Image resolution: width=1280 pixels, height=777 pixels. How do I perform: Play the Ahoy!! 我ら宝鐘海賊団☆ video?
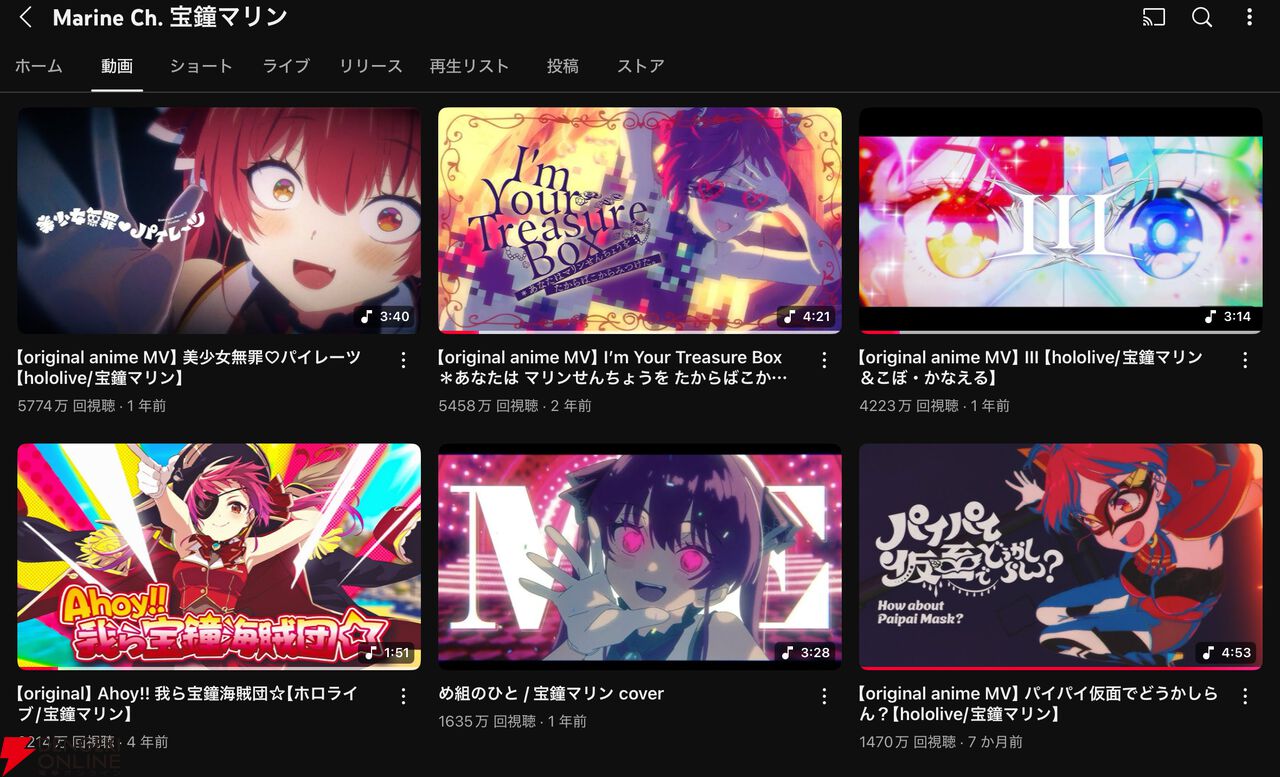click(219, 556)
